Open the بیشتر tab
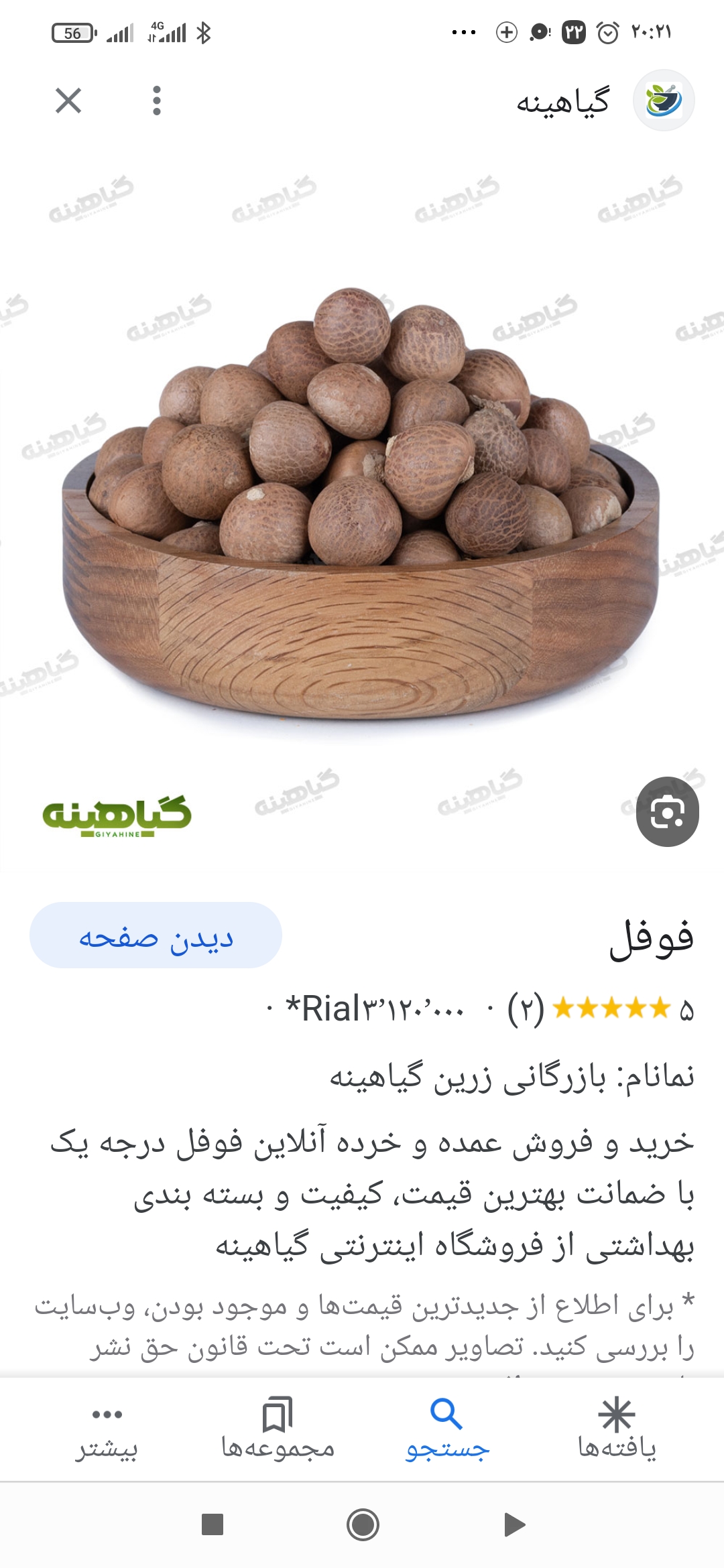The height and width of the screenshot is (1568, 724). [107, 1429]
